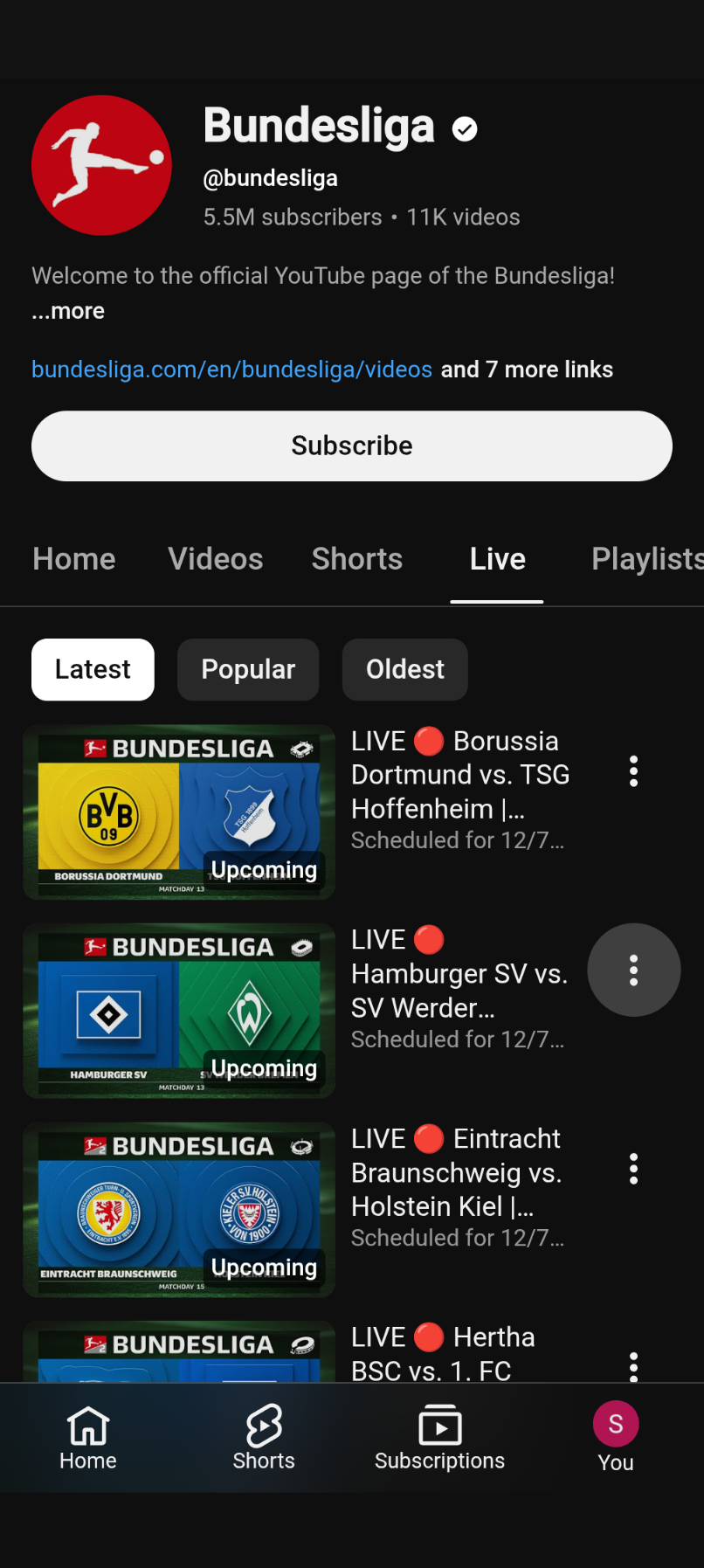Open Eintracht Braunschweig vs. Holstein Kiel stream
Screen dimensions: 704x1568
click(x=179, y=1209)
